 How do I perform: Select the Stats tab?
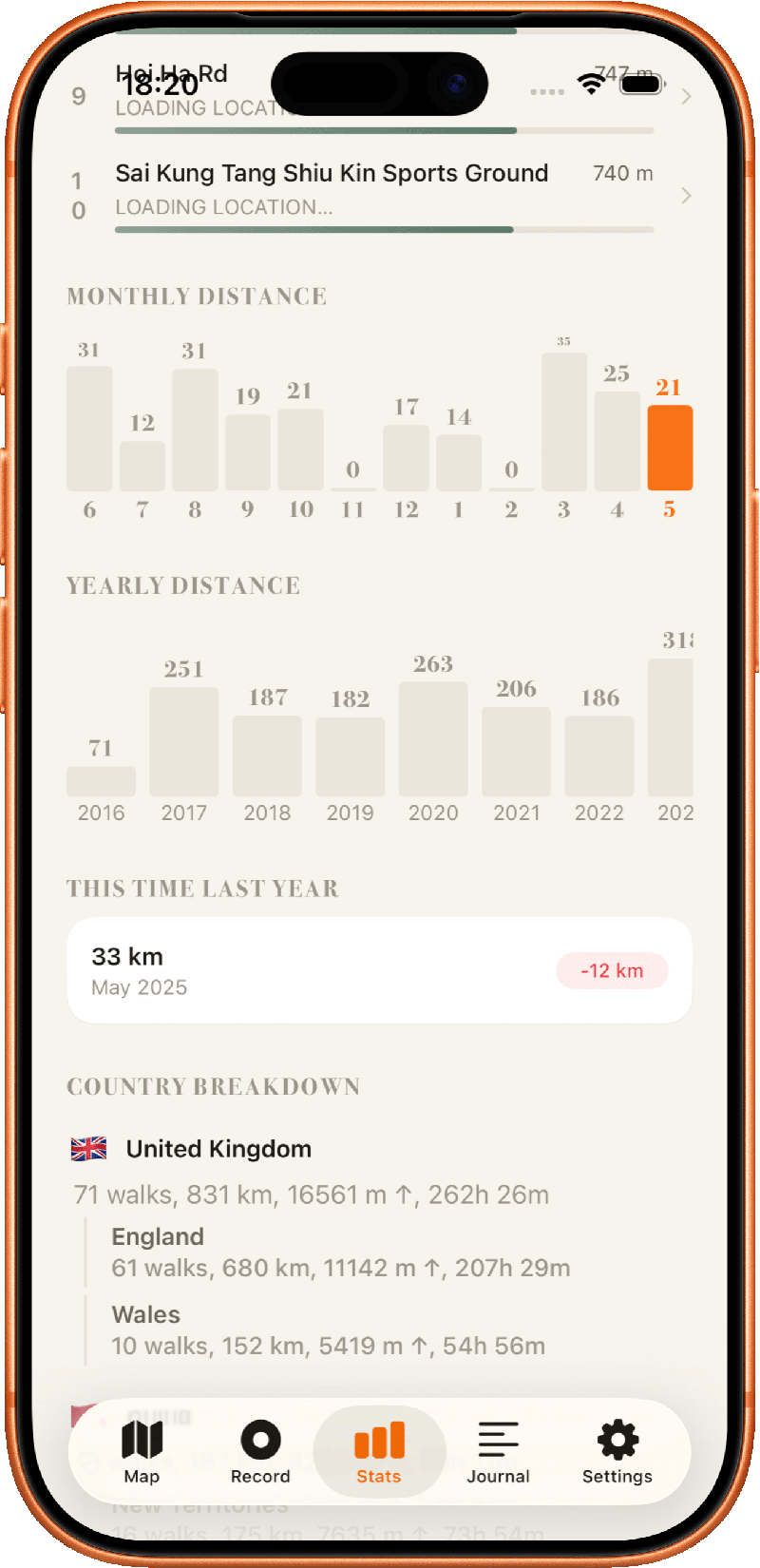point(379,1451)
